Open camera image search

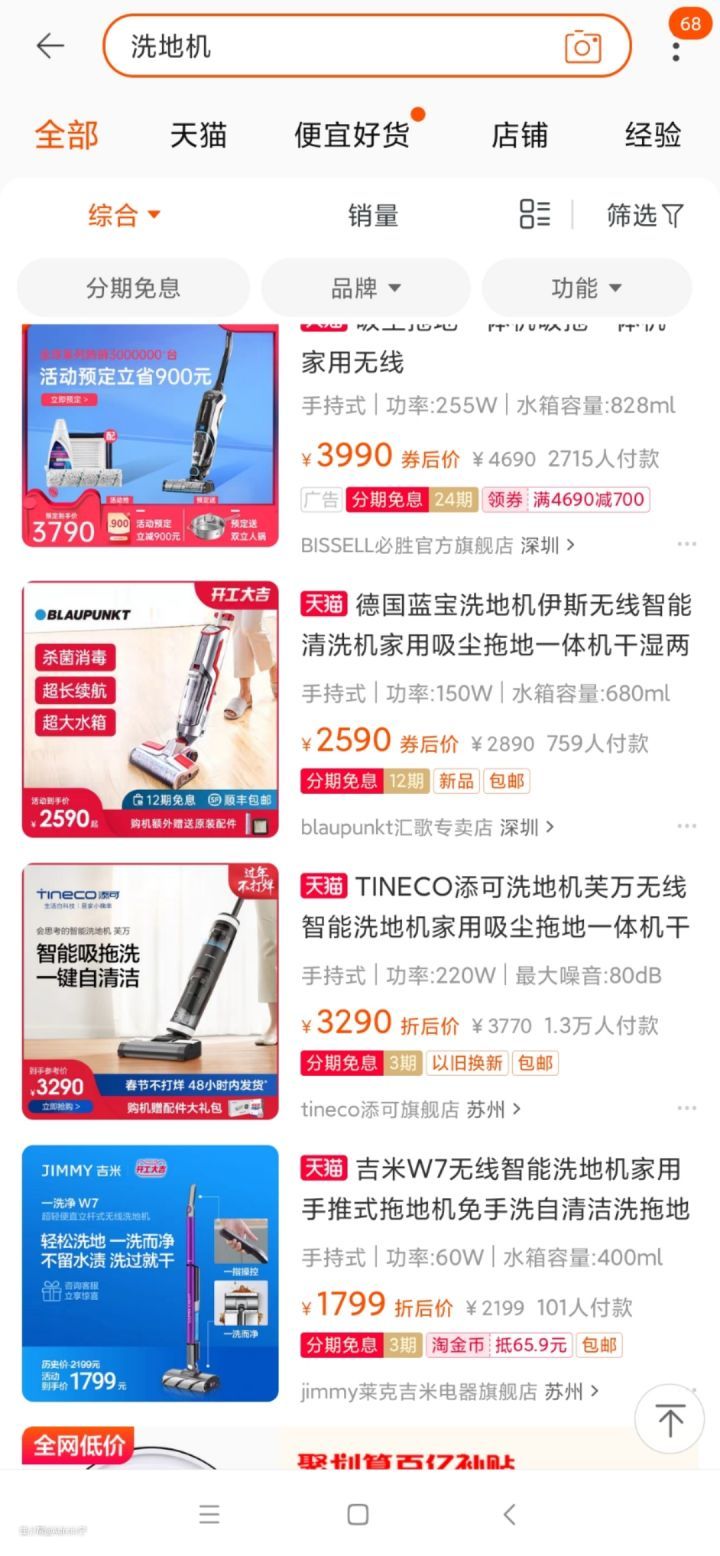582,46
